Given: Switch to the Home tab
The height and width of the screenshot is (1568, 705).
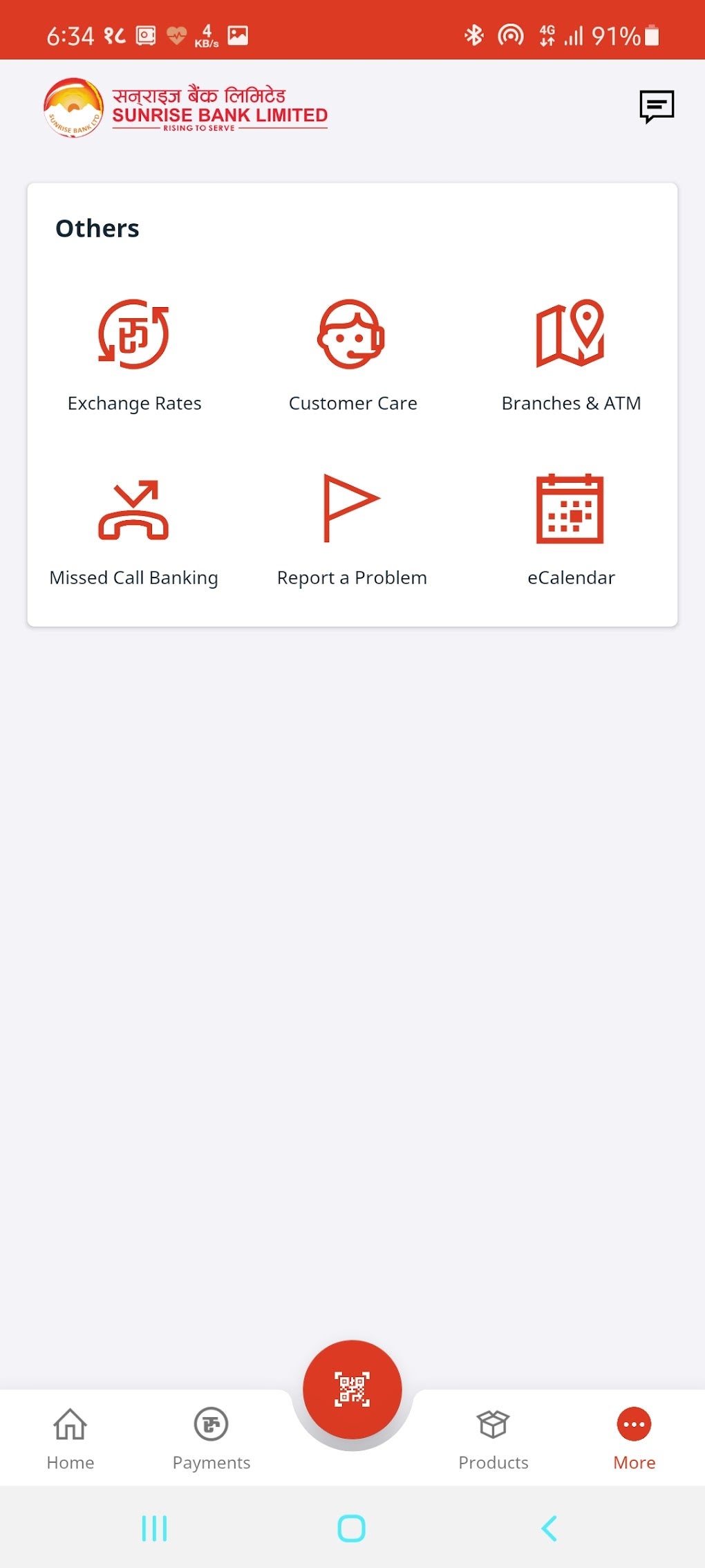Looking at the screenshot, I should [x=70, y=1439].
